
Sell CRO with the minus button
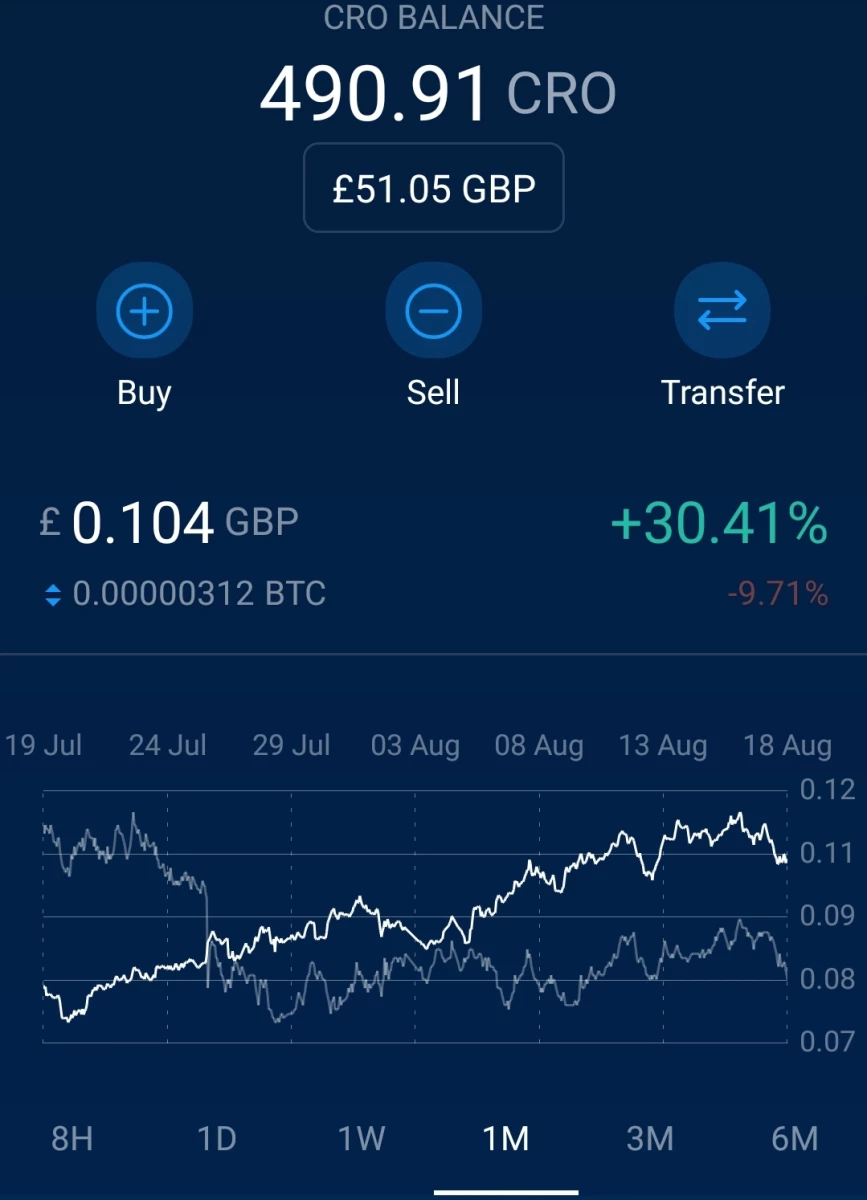(433, 312)
